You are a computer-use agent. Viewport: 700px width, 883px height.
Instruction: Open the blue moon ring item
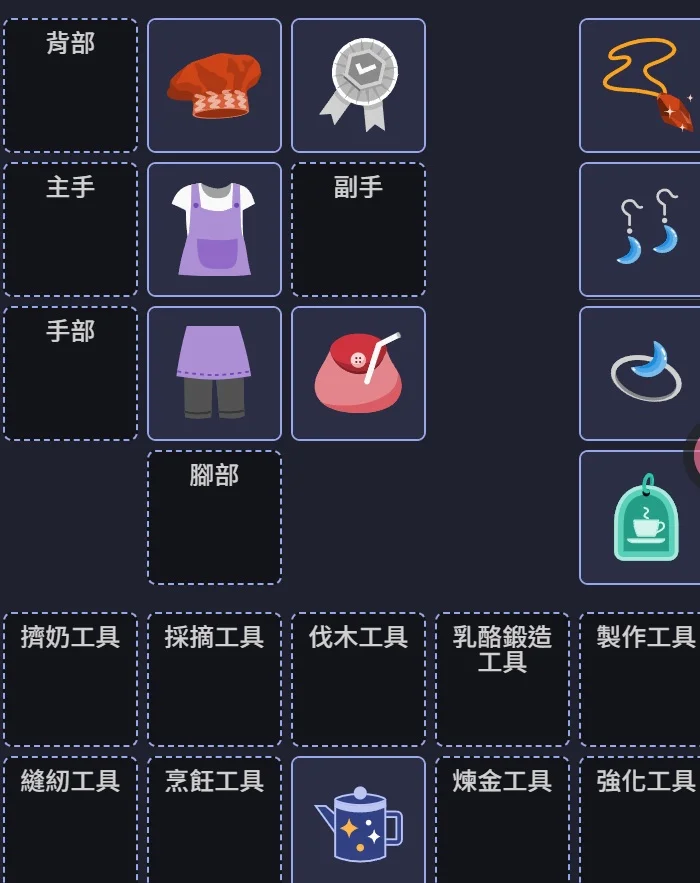click(640, 374)
